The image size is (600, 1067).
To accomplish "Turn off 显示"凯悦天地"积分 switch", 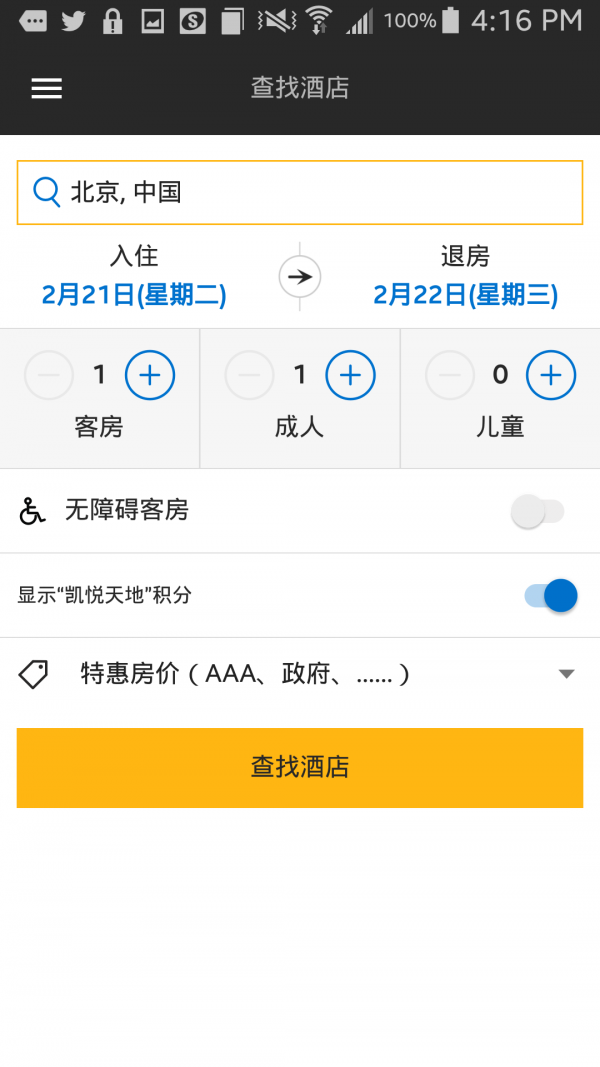I will pyautogui.click(x=551, y=596).
